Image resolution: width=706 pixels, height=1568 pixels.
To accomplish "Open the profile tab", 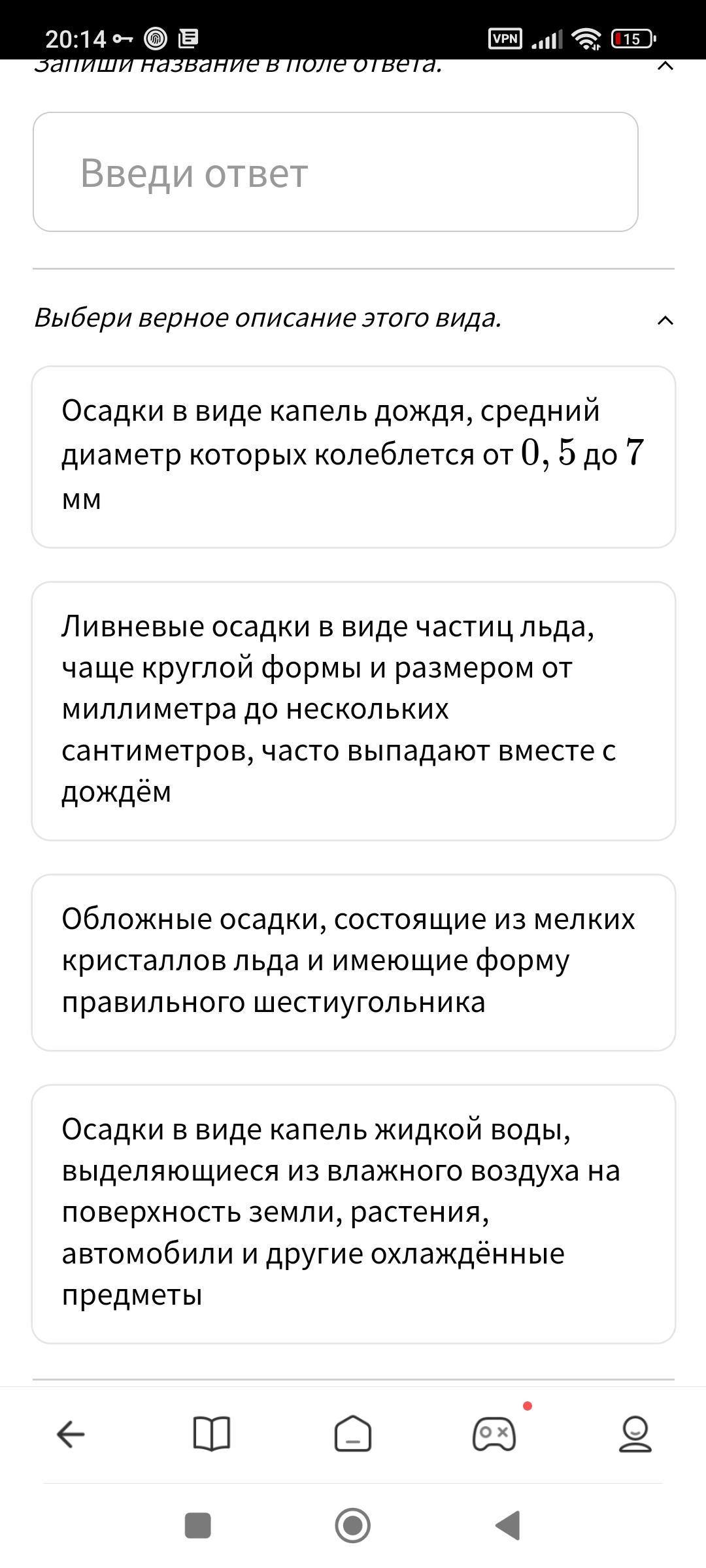I will coord(635,1435).
